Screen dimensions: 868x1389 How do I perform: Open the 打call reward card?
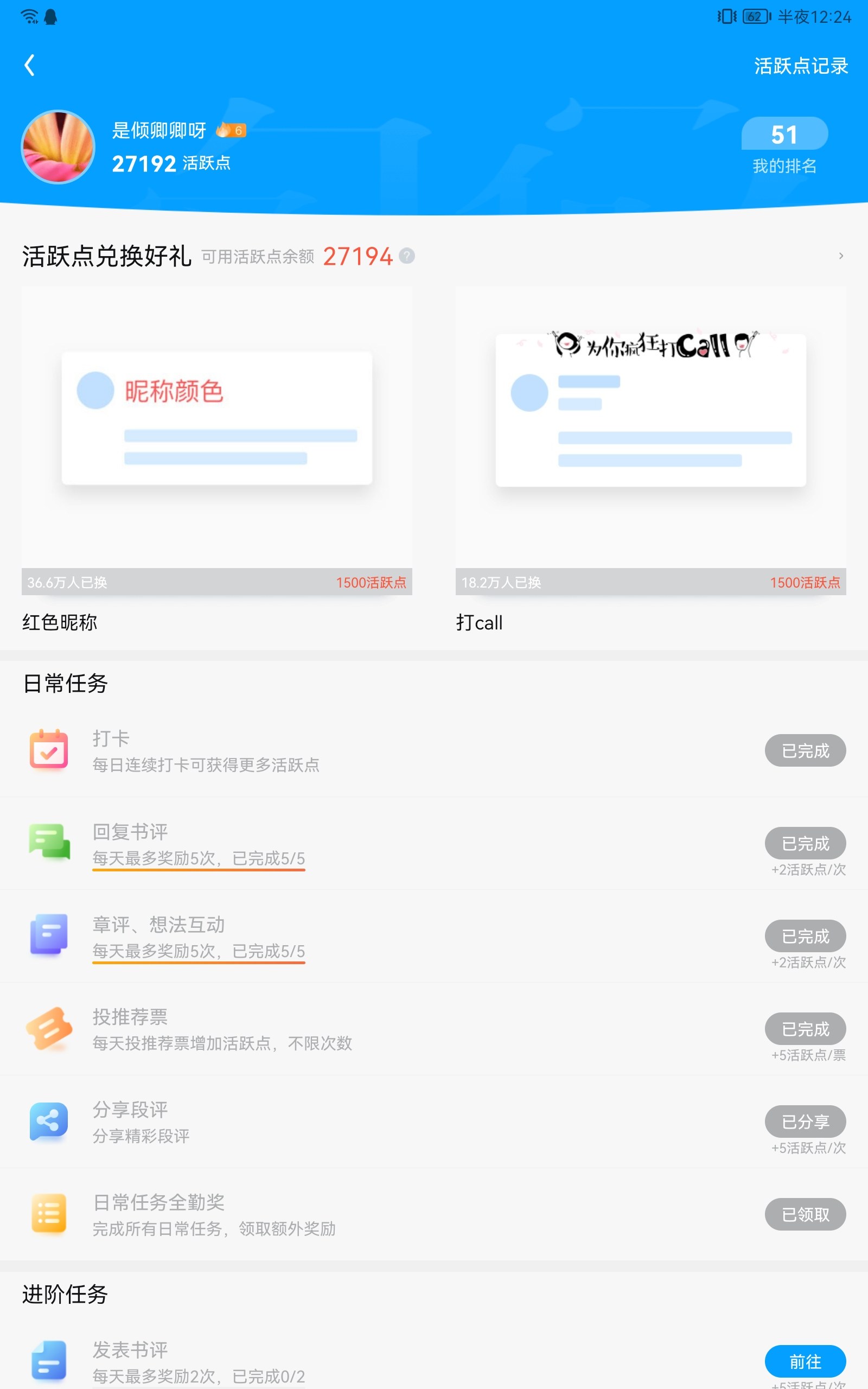pyautogui.click(x=650, y=460)
